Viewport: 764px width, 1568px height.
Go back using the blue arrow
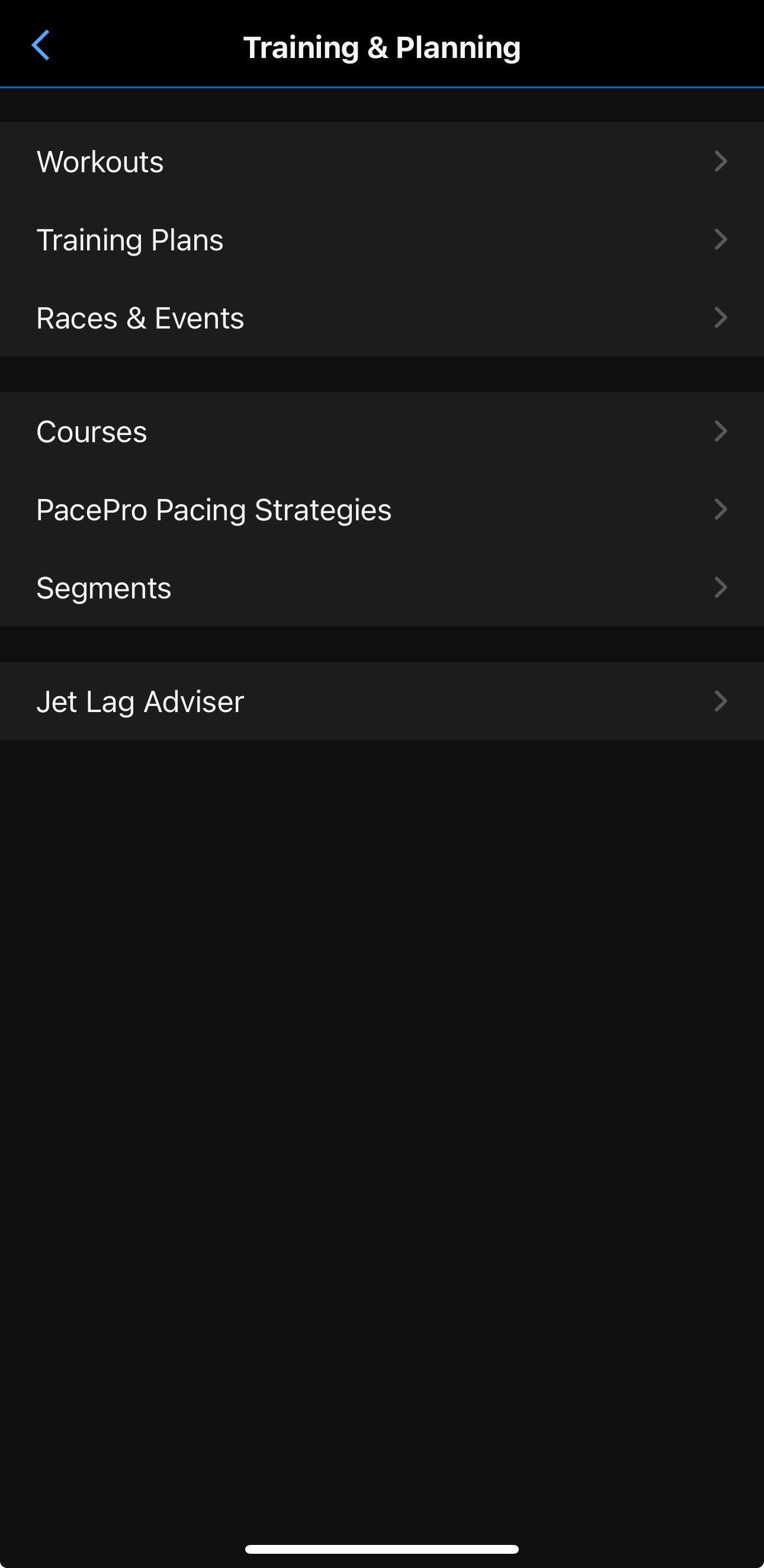(x=40, y=46)
